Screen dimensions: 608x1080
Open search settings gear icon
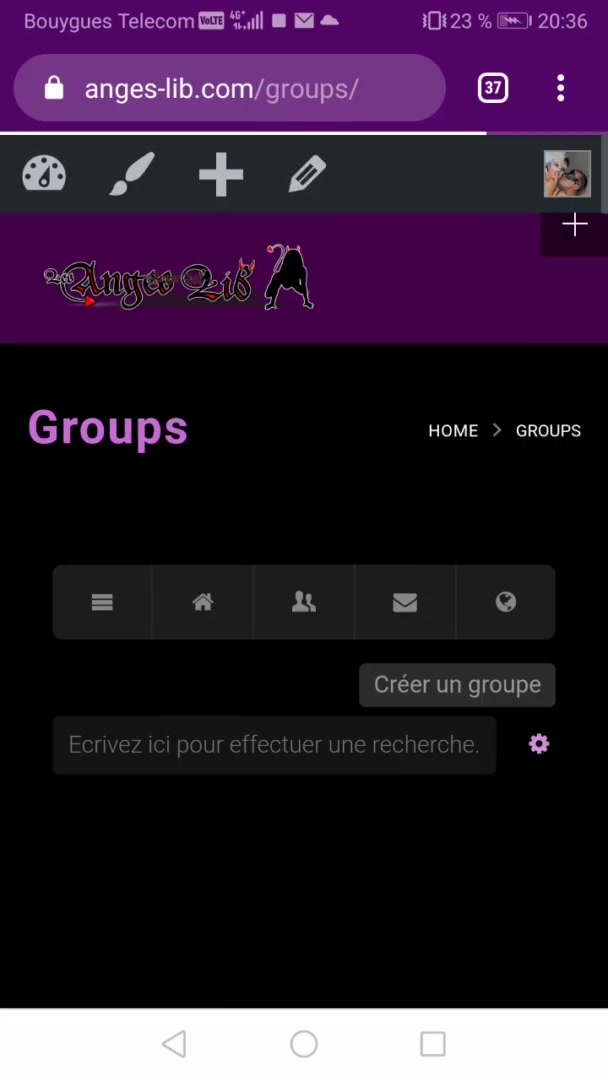pos(539,744)
